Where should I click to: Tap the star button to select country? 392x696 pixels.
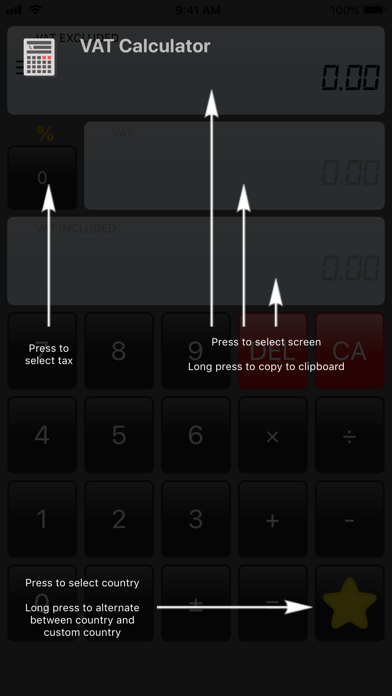[349, 603]
